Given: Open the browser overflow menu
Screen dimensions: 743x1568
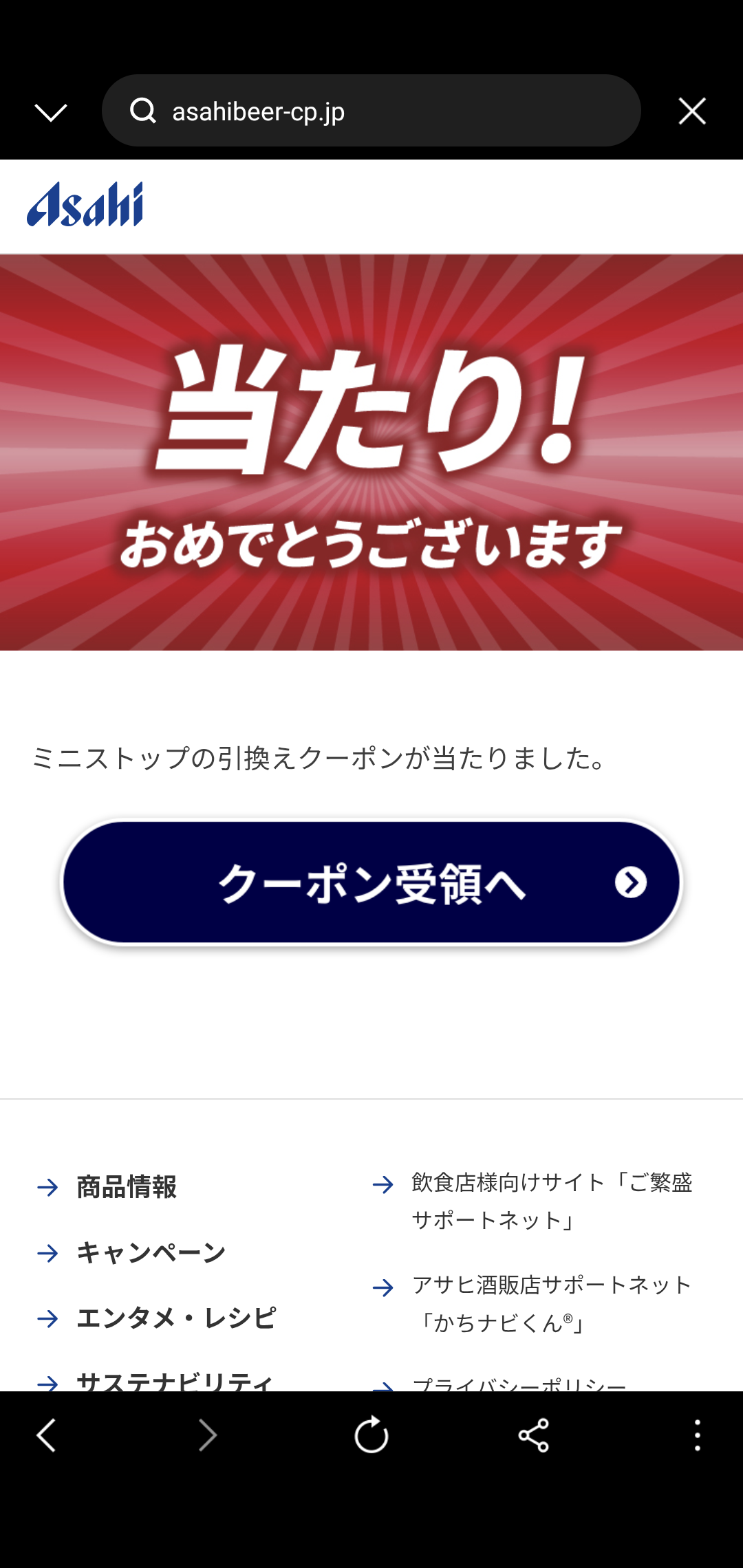Looking at the screenshot, I should pos(697,1435).
